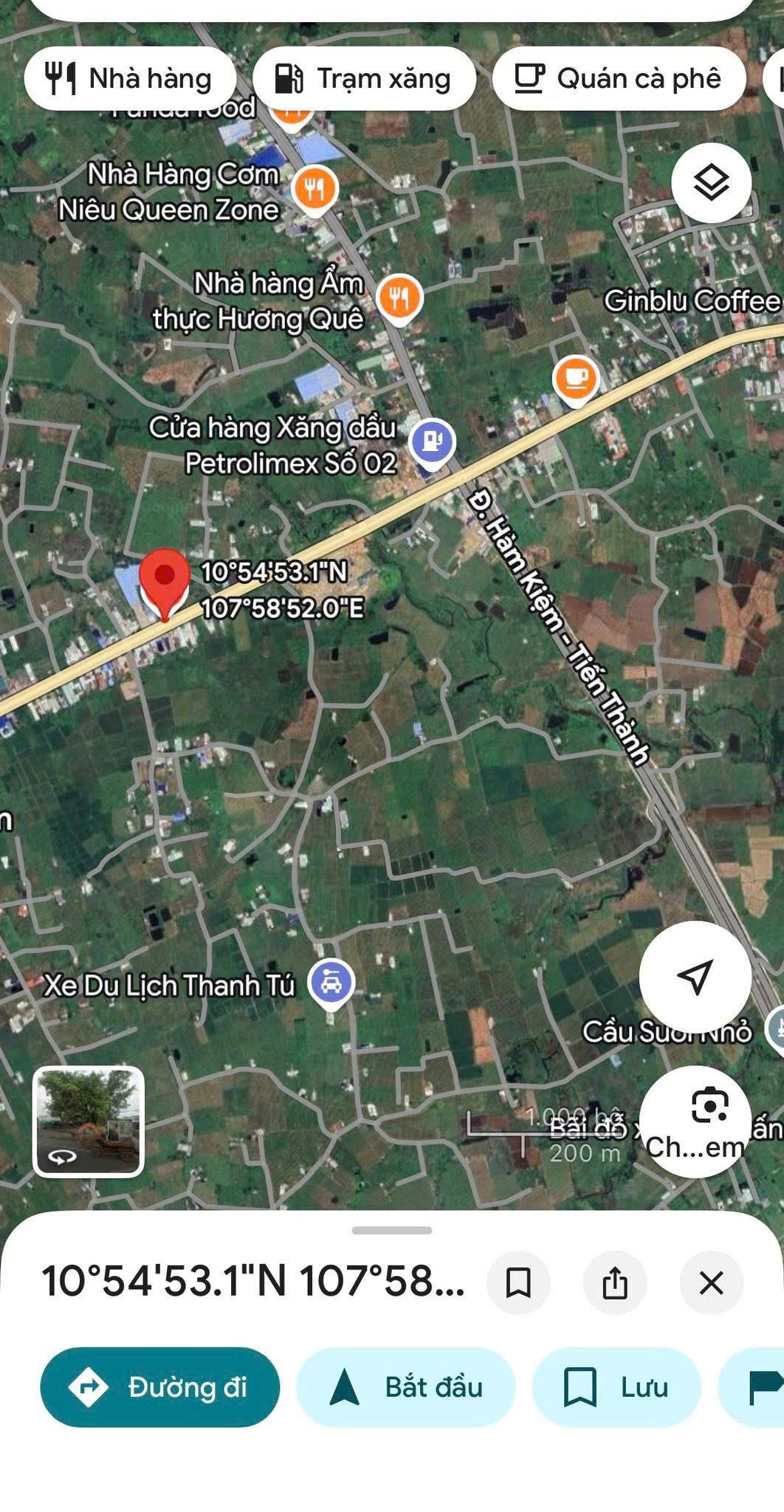The image size is (784, 1512).
Task: Select the Trạm xăng filter chip
Action: coord(364,78)
